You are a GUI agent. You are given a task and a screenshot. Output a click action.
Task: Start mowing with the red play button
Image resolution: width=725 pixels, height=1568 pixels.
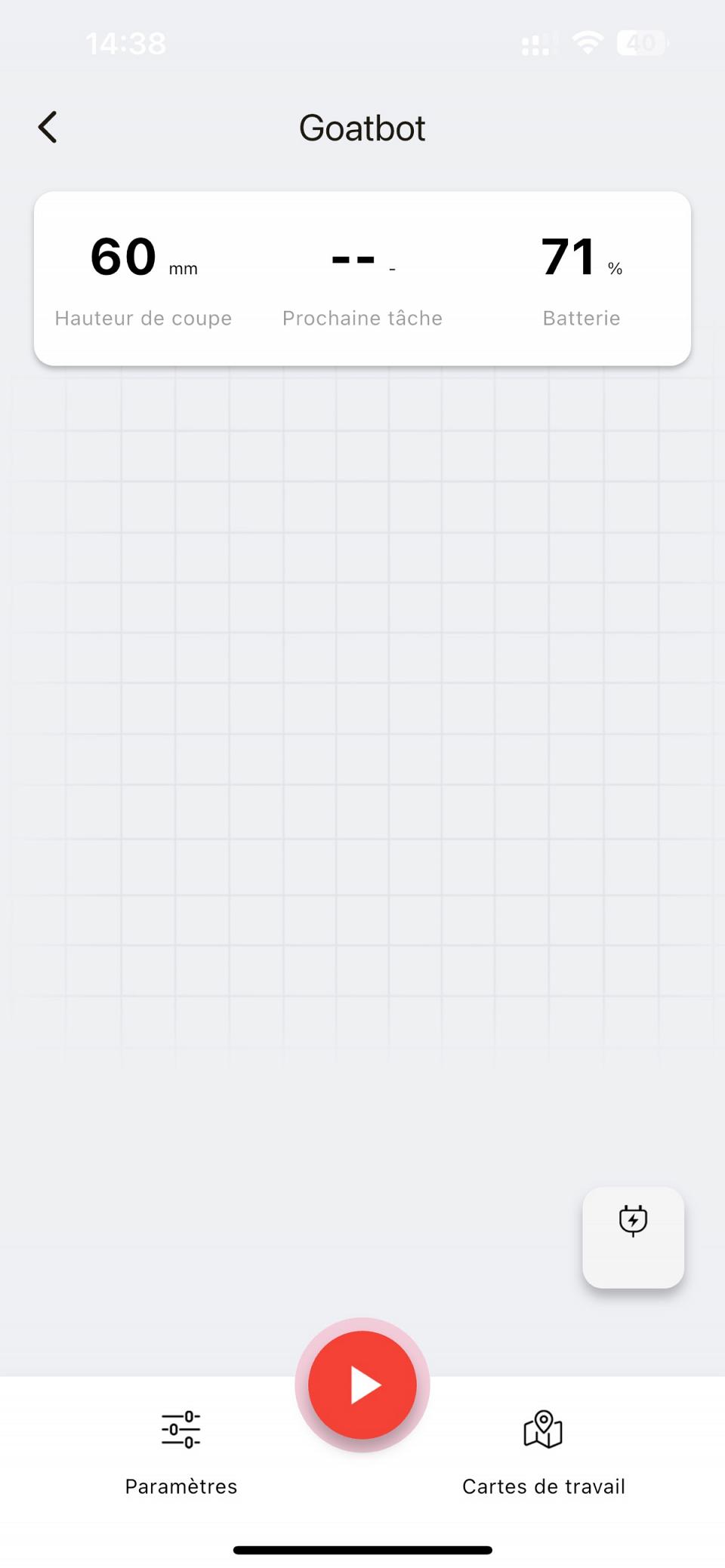click(x=362, y=1385)
